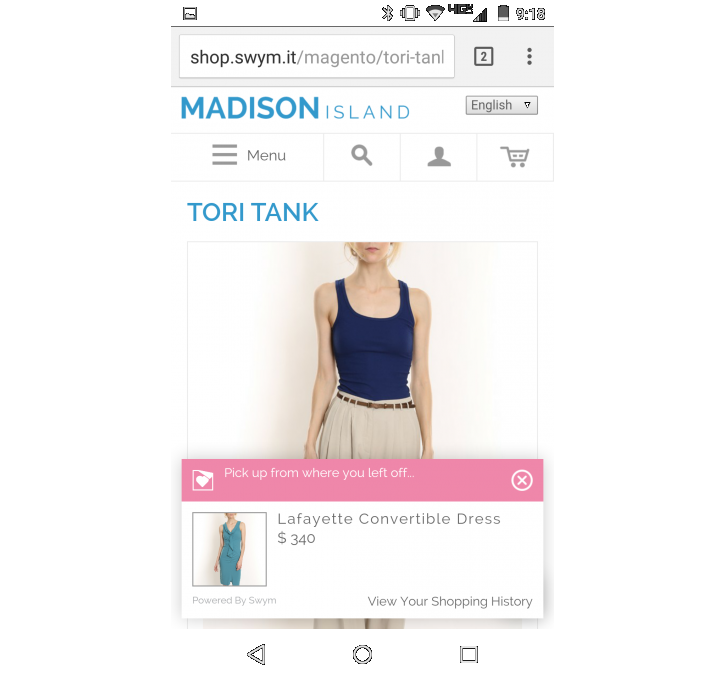This screenshot has height=680, width=725.
Task: Tap the browser URL address bar
Action: pos(316,57)
